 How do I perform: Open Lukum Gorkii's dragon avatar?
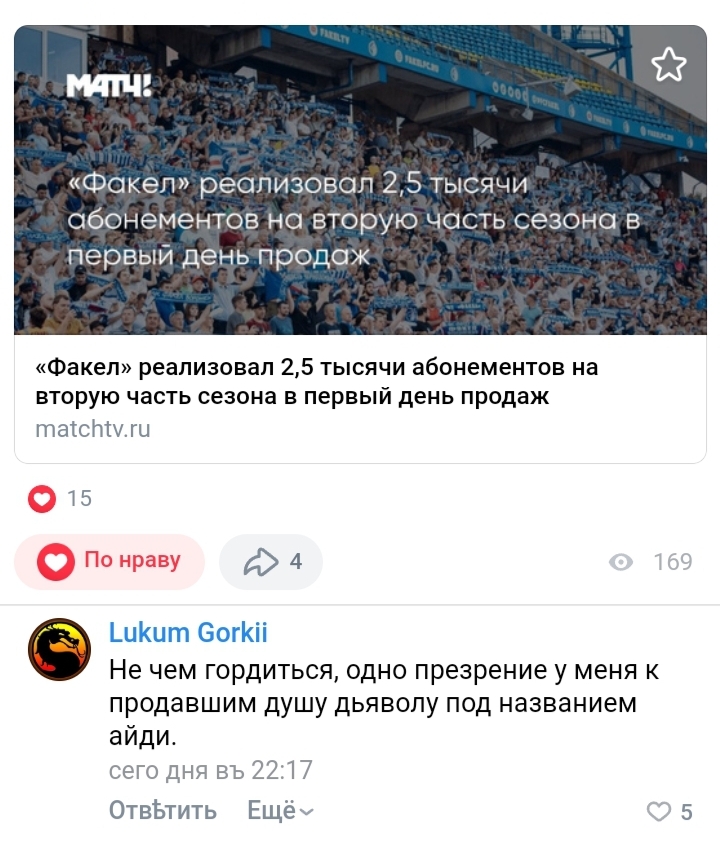pyautogui.click(x=59, y=650)
